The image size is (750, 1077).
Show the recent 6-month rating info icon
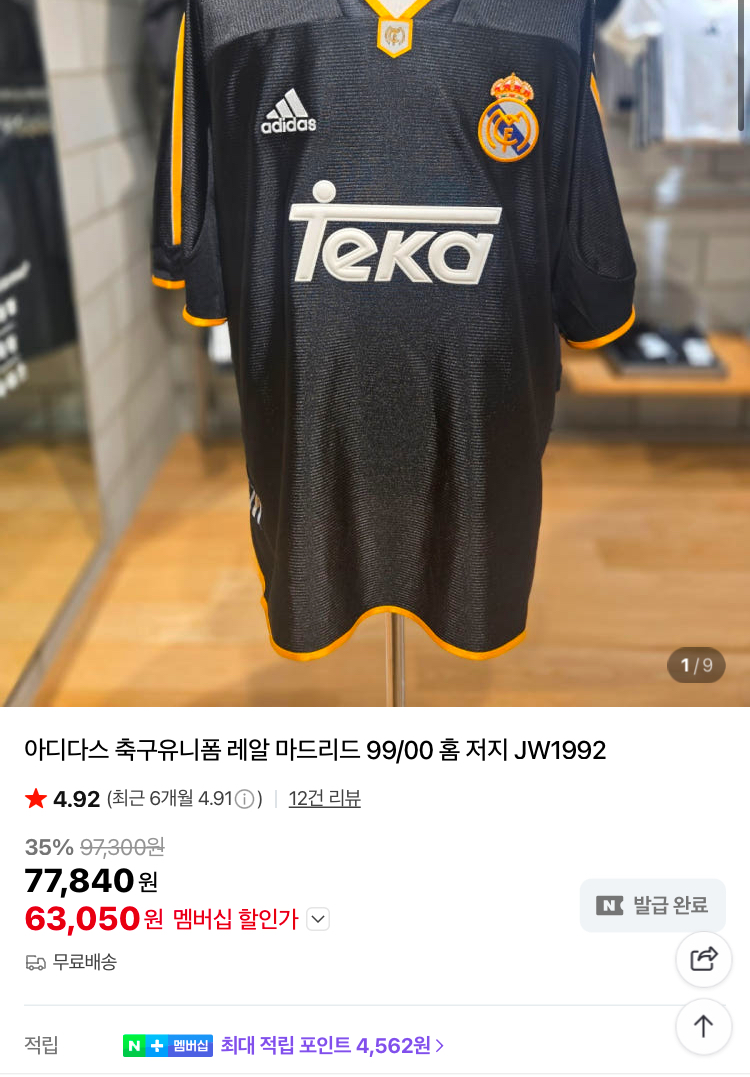[x=244, y=799]
